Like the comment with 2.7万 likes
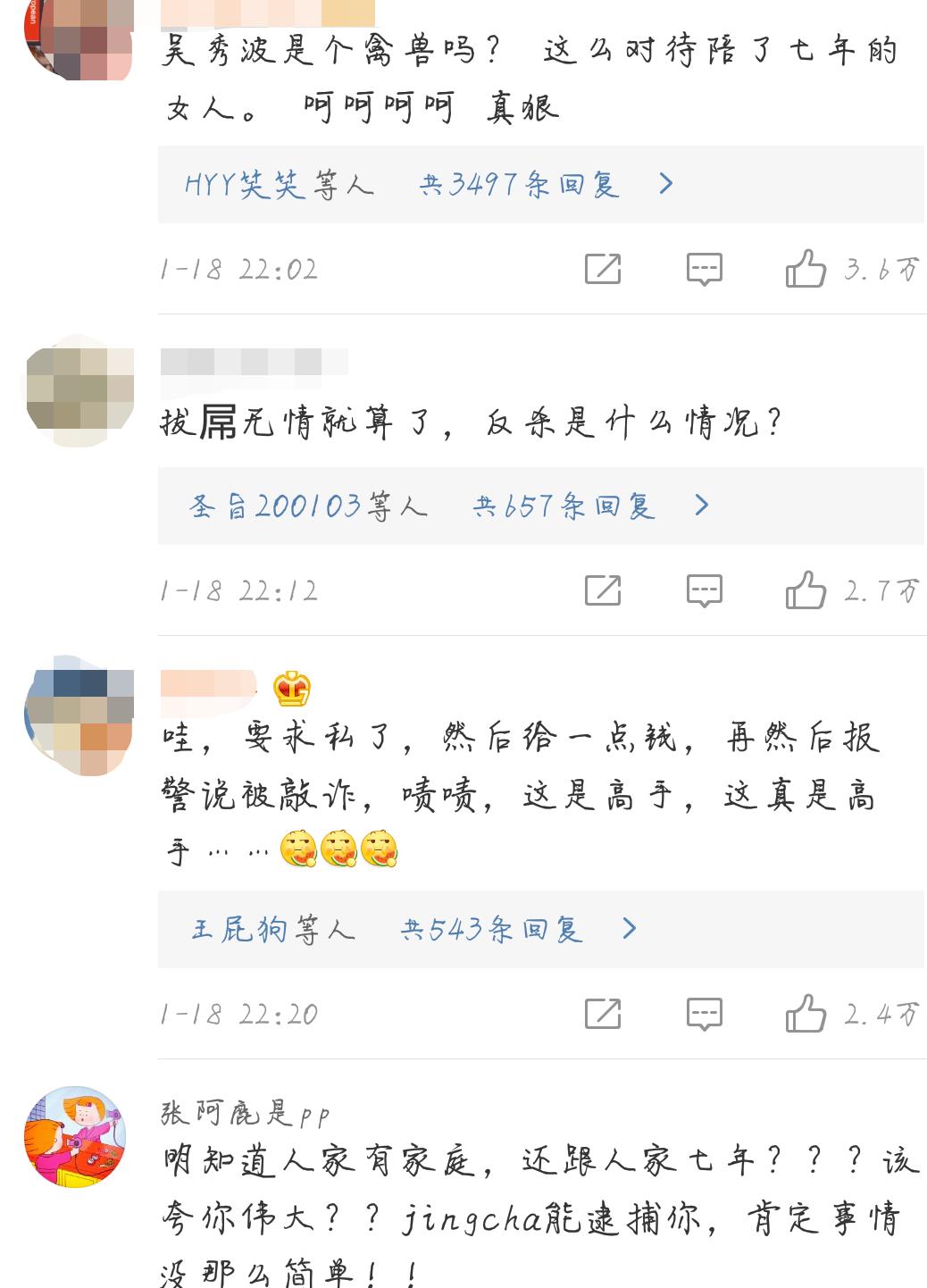The image size is (927, 1288). (x=806, y=590)
